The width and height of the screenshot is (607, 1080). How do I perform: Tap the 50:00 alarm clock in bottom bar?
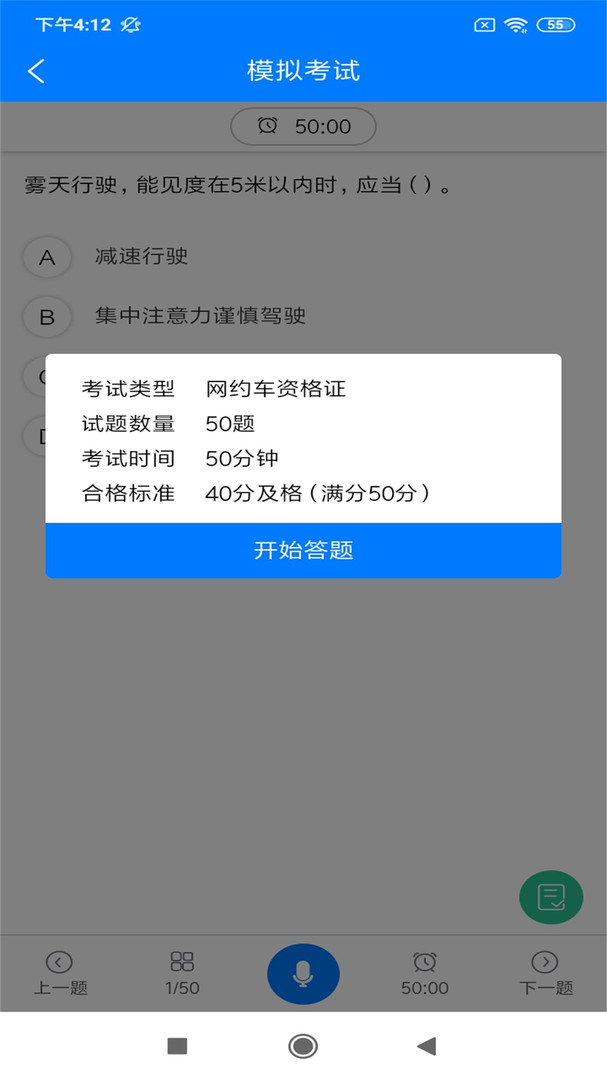pyautogui.click(x=425, y=973)
